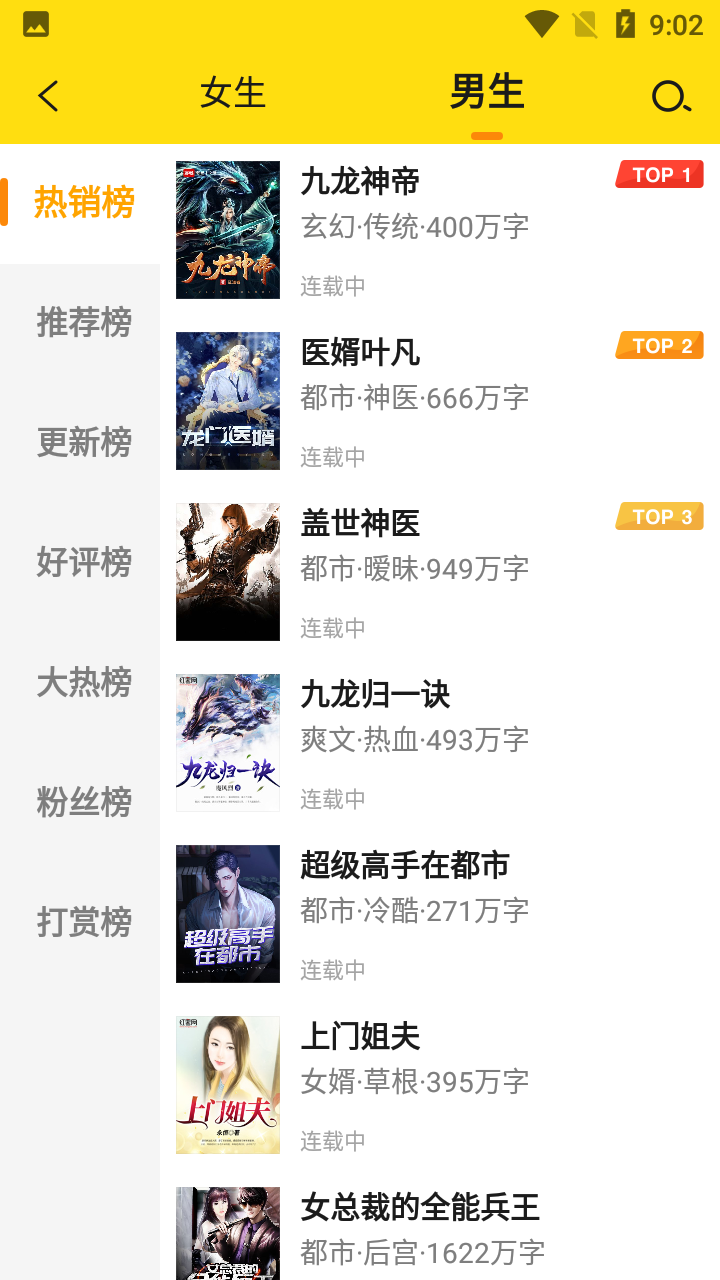Go back using the top-left arrow
The image size is (720, 1280).
pyautogui.click(x=48, y=96)
